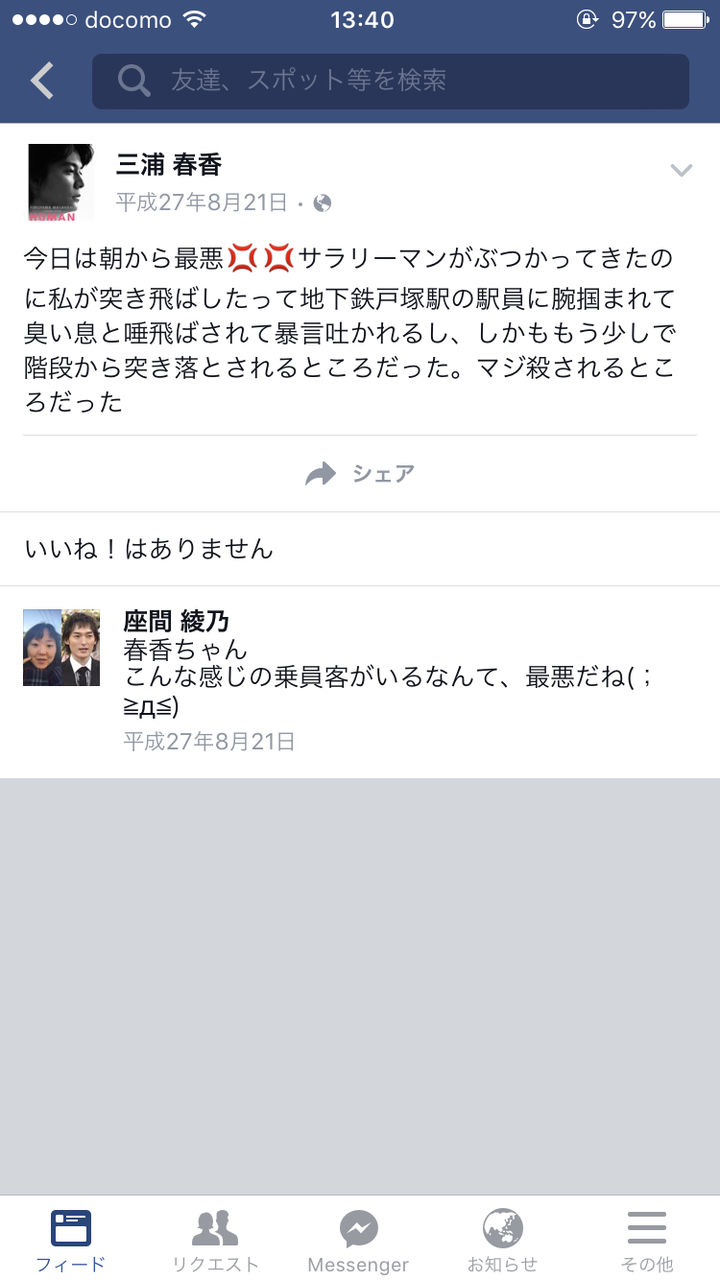Share the post with シェア
720x1280 pixels.
pyautogui.click(x=360, y=473)
